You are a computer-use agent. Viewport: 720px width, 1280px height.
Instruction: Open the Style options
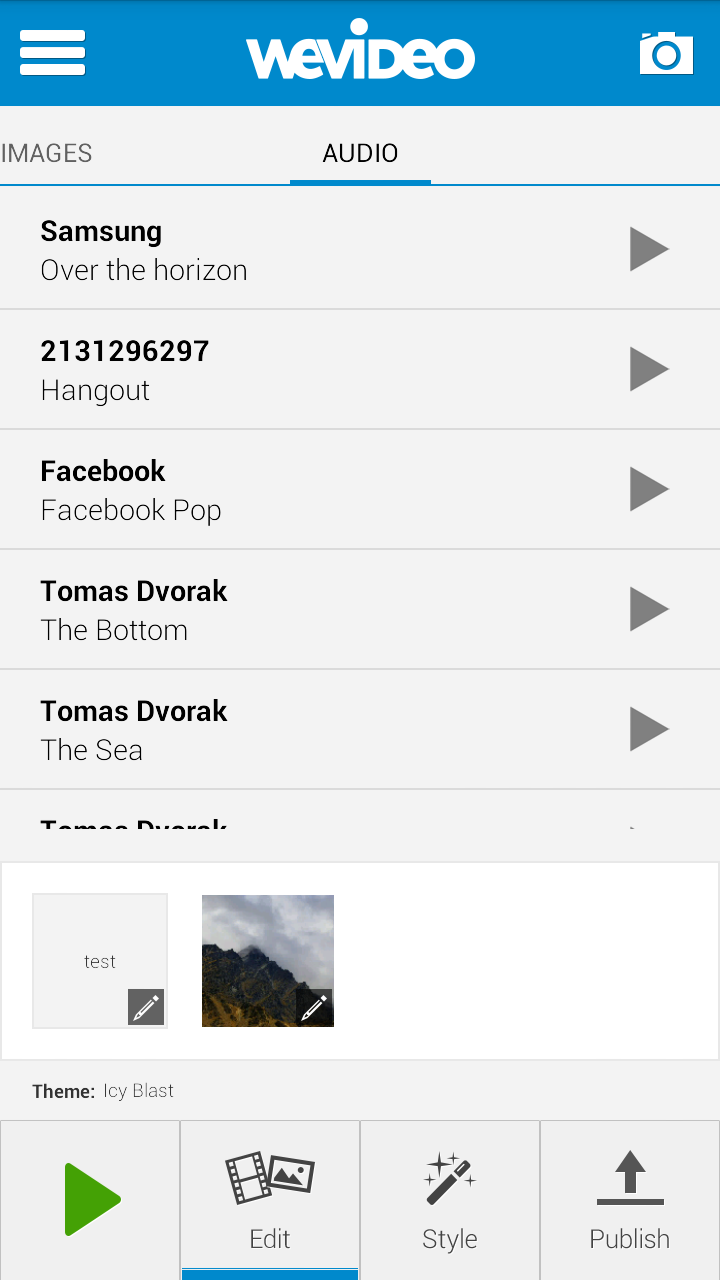(x=449, y=1199)
